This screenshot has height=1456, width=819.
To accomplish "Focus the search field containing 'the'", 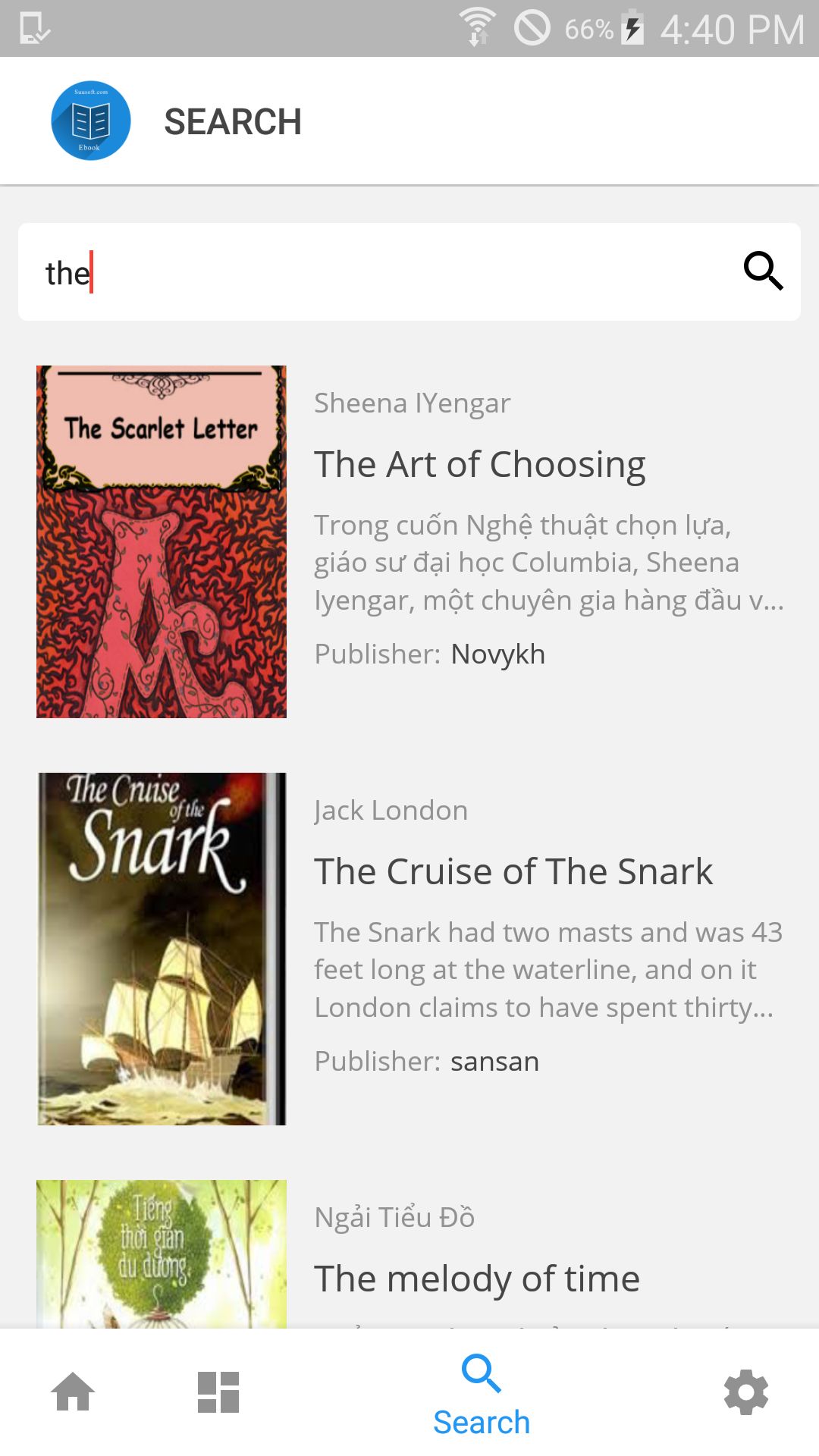I will coord(379,272).
